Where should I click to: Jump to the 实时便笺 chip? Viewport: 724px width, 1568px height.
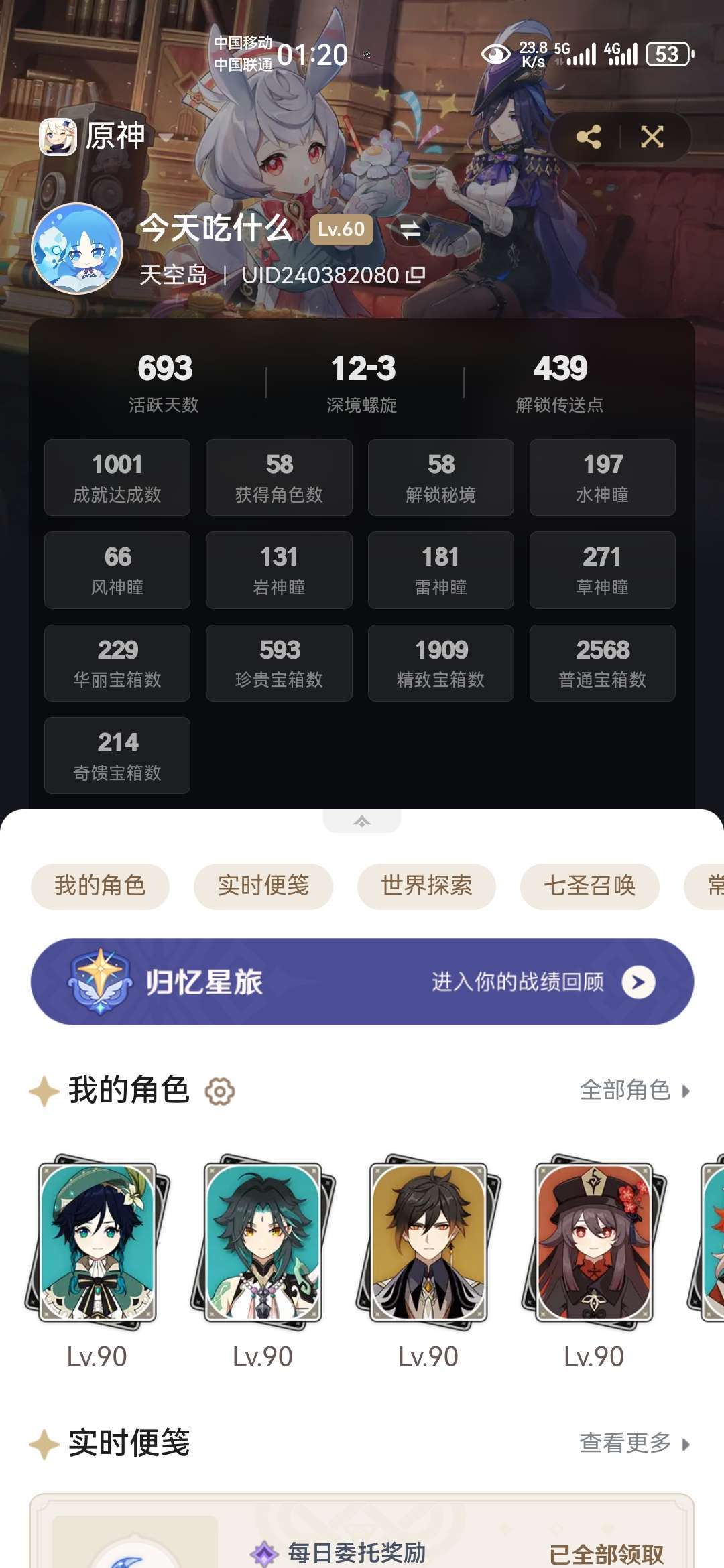pos(263,886)
